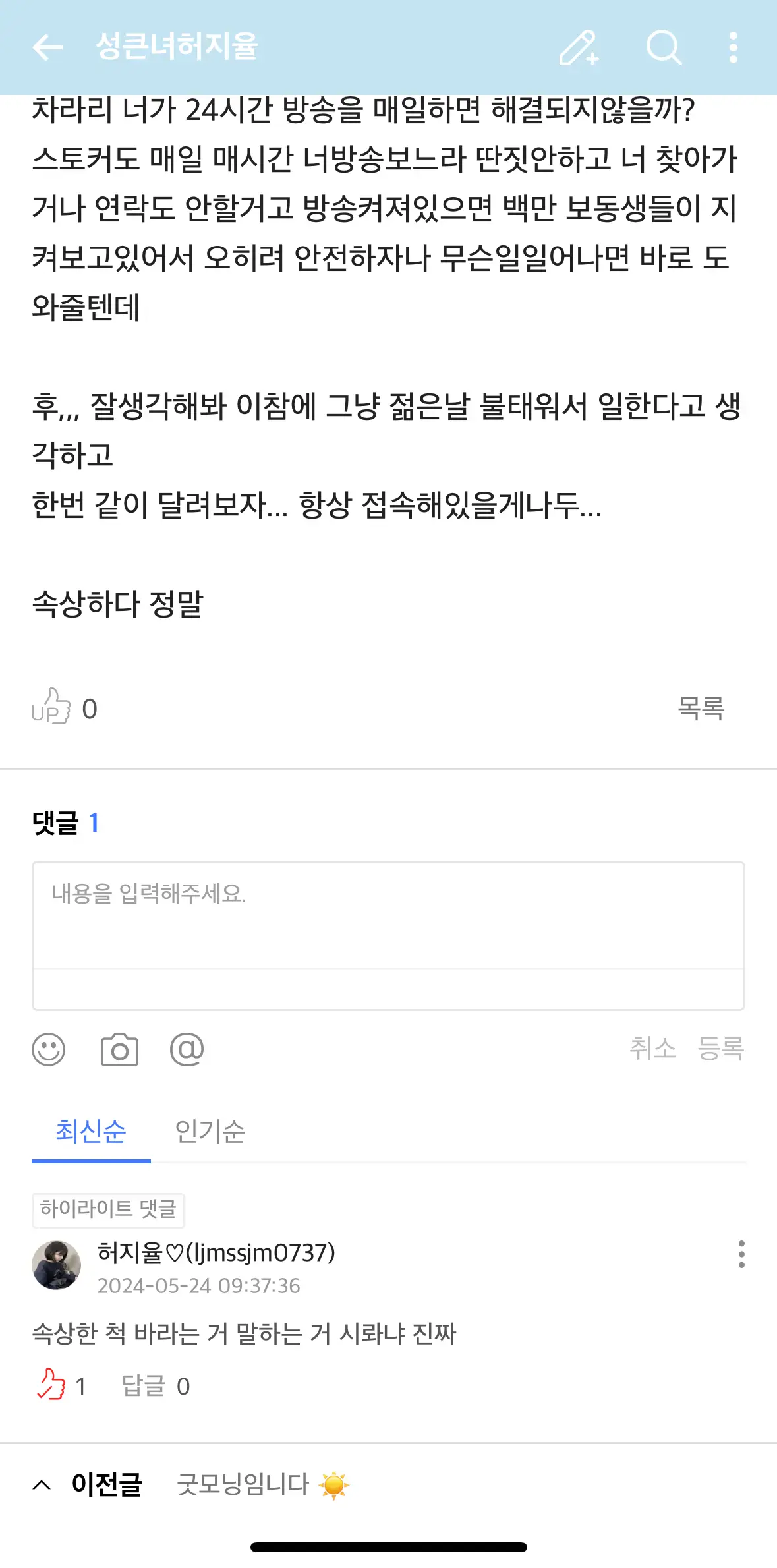777x1568 pixels.
Task: Select the 하이라이트 댓글 highlight label
Action: 108,1210
